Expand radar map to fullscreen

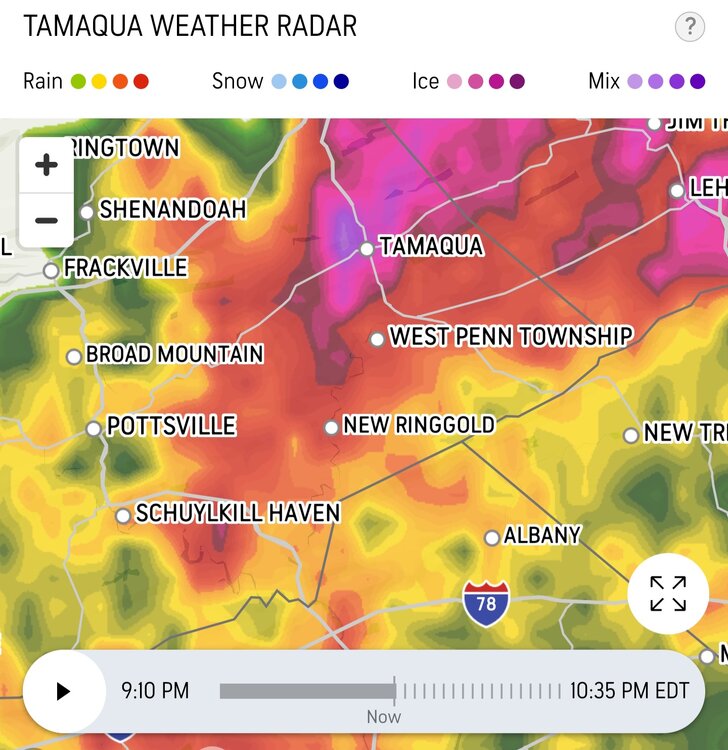pyautogui.click(x=668, y=593)
